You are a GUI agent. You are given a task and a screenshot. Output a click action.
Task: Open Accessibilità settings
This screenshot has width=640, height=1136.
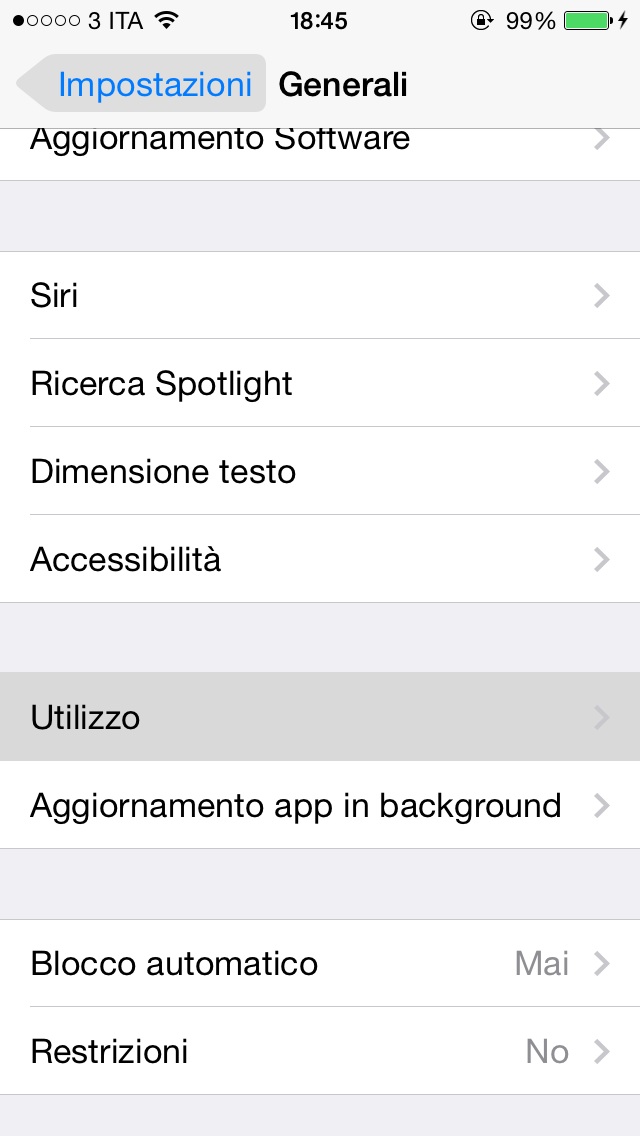coord(320,559)
